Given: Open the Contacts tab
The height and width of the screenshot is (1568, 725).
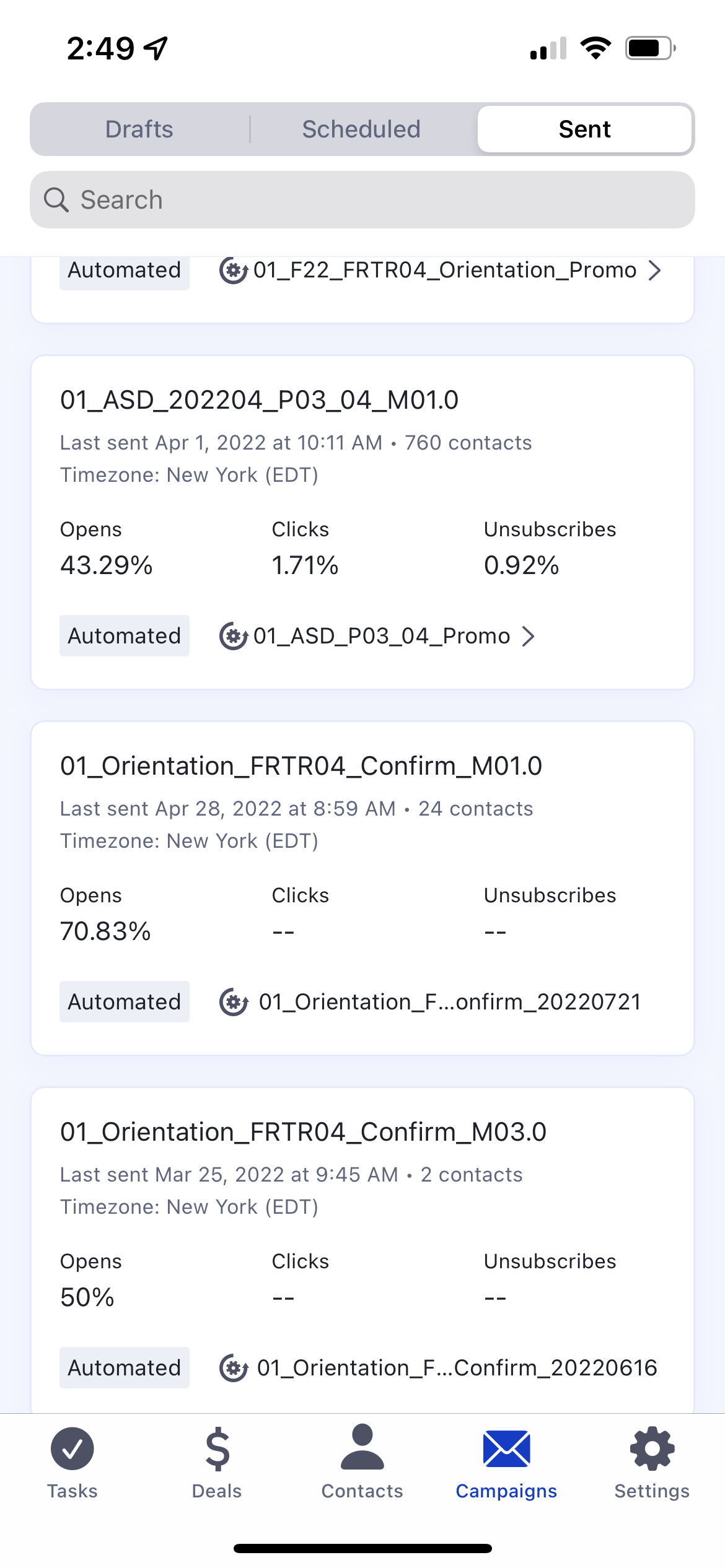Looking at the screenshot, I should pyautogui.click(x=362, y=1462).
